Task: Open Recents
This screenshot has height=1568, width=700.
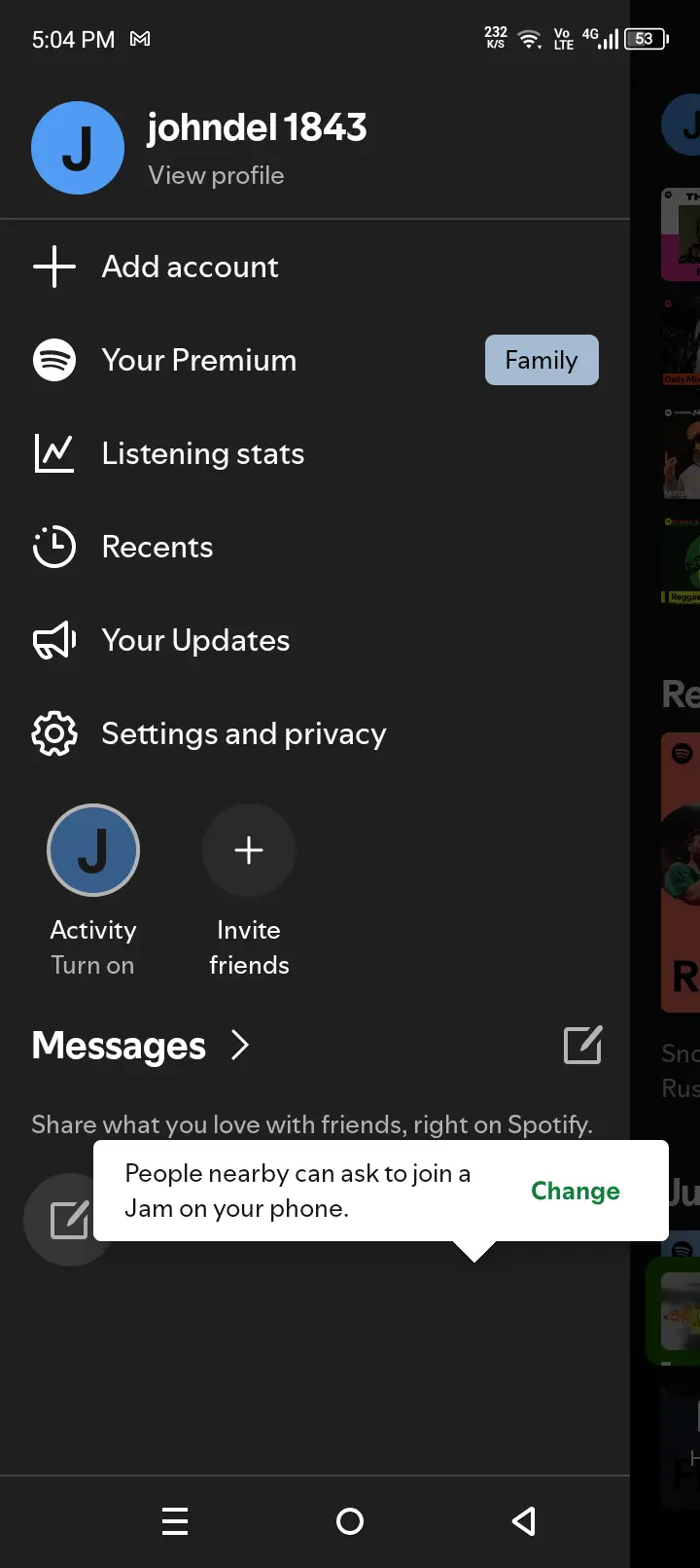Action: click(315, 547)
